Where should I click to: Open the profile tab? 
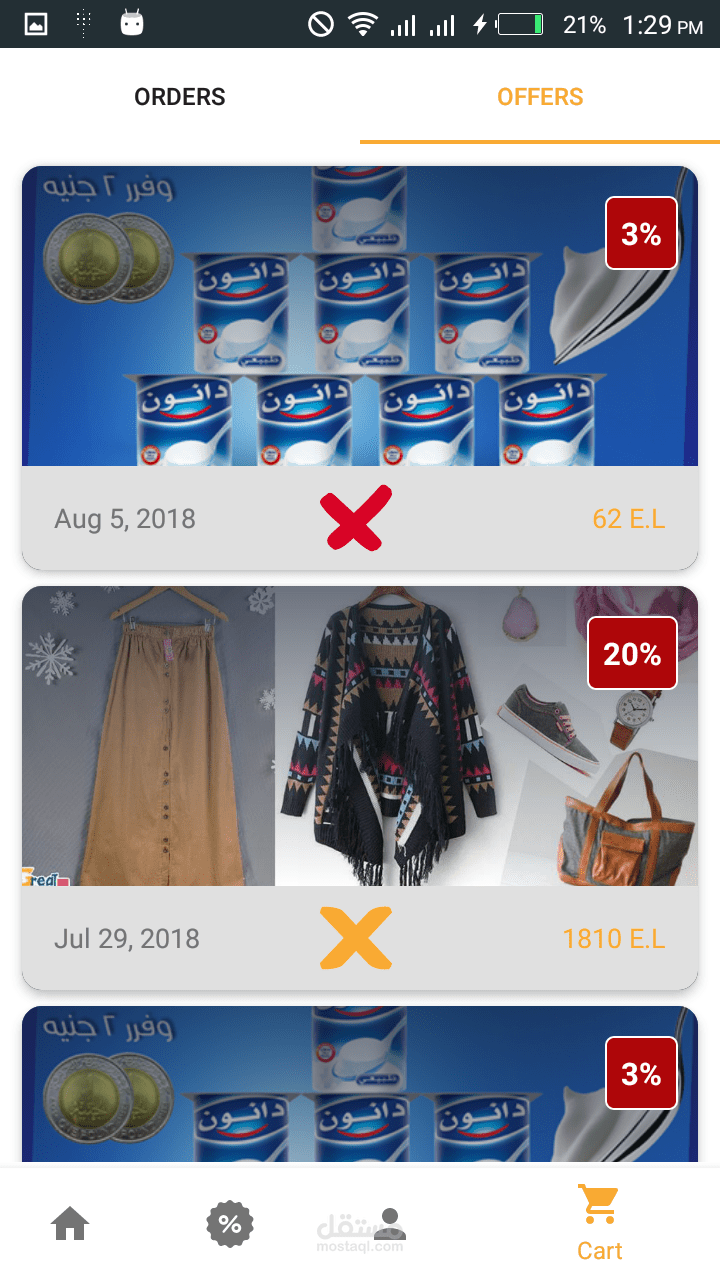[x=390, y=1223]
